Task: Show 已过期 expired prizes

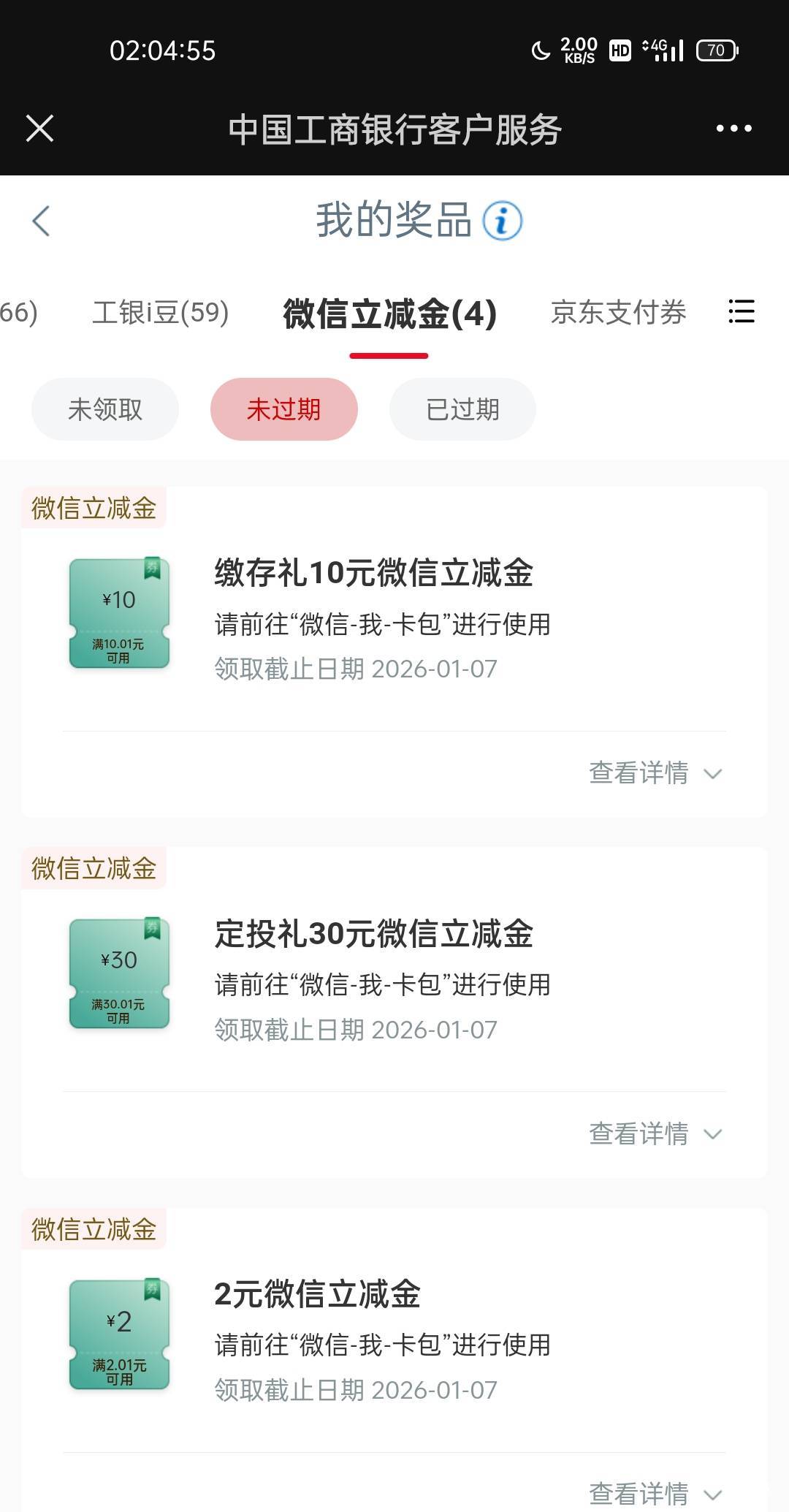Action: [462, 409]
